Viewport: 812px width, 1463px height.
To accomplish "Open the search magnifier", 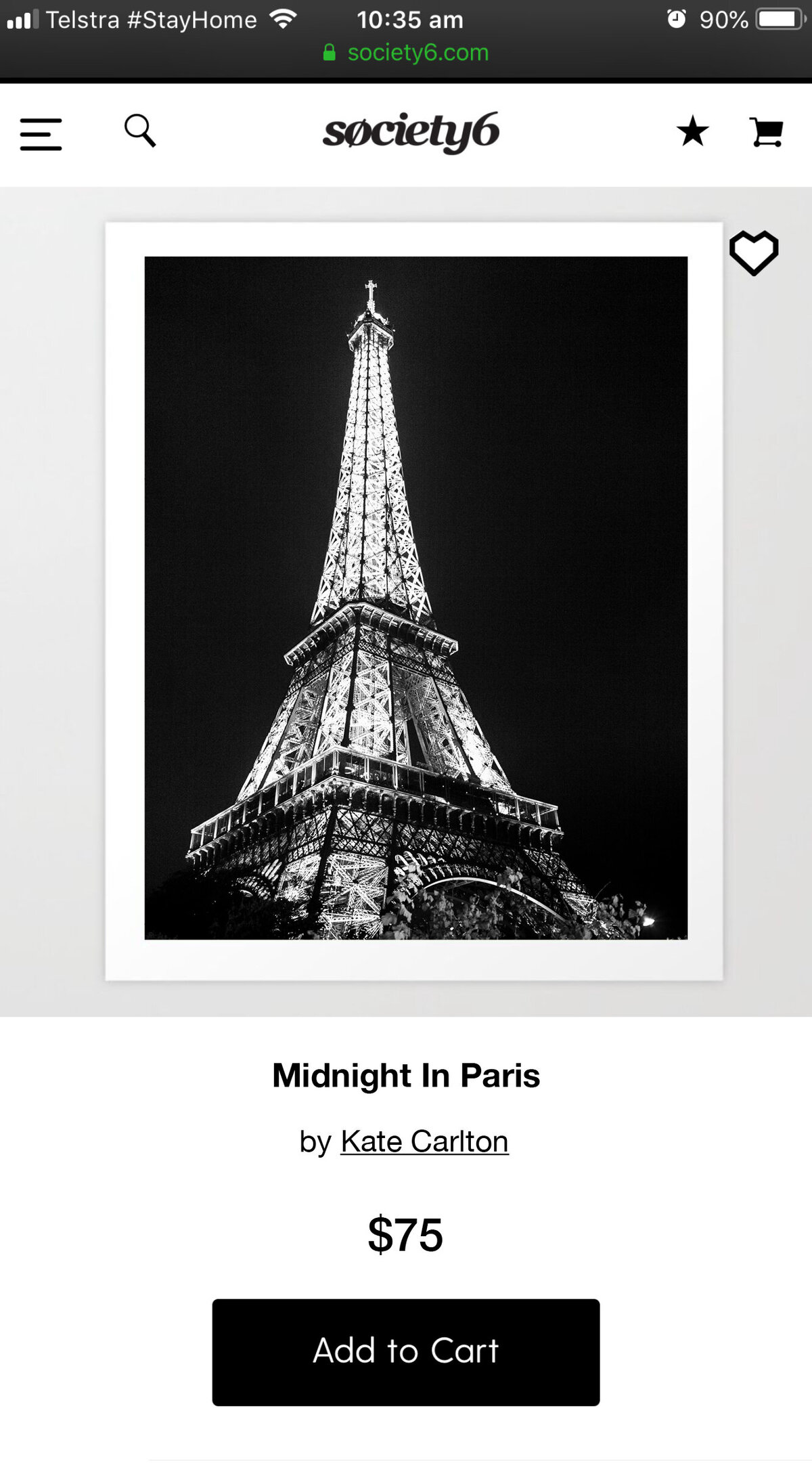I will click(x=140, y=131).
